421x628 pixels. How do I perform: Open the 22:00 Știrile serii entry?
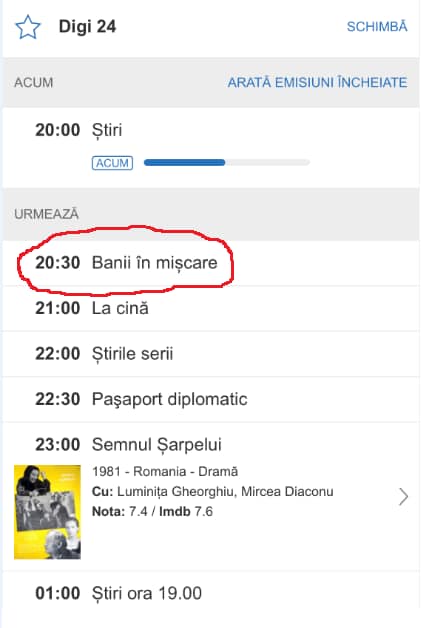(211, 354)
